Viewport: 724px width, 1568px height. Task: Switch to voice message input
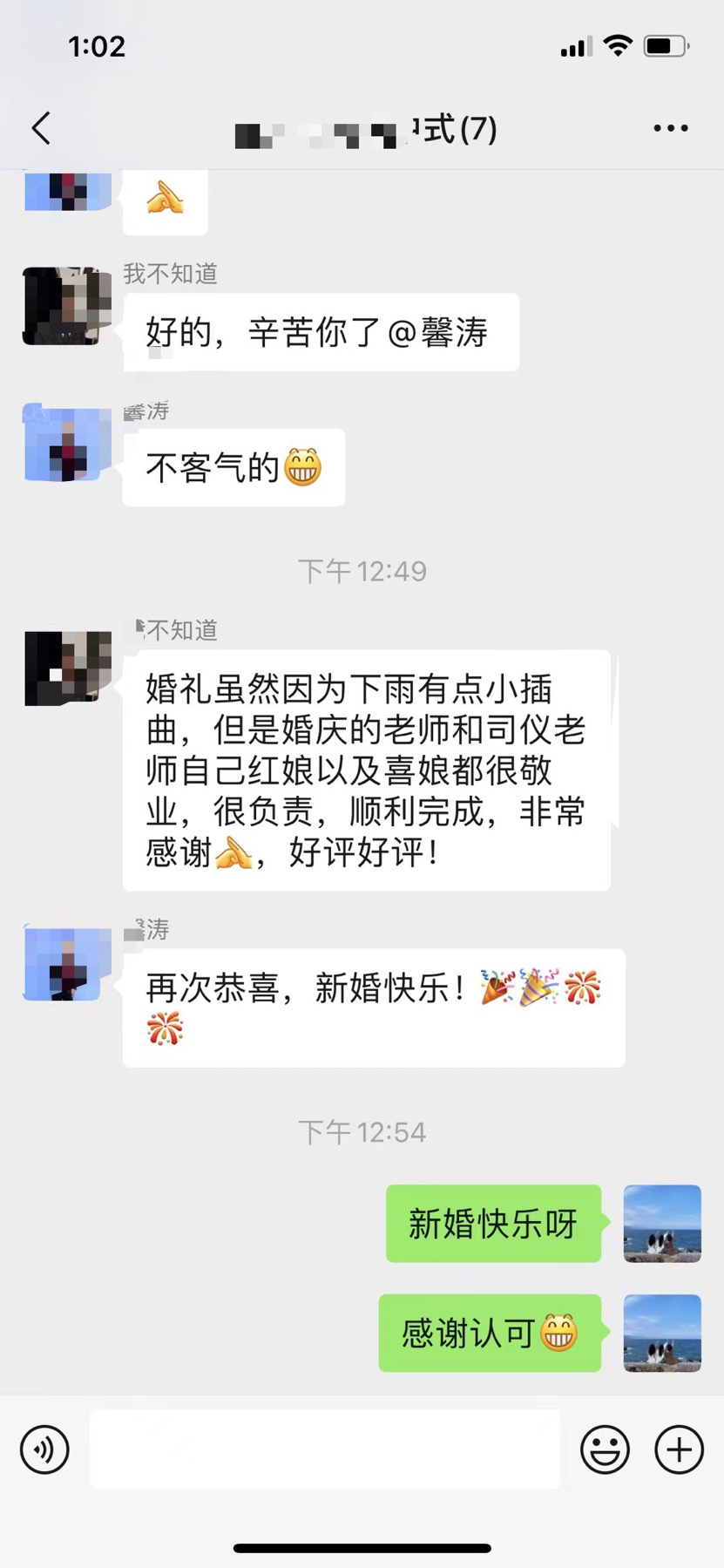tap(44, 1449)
